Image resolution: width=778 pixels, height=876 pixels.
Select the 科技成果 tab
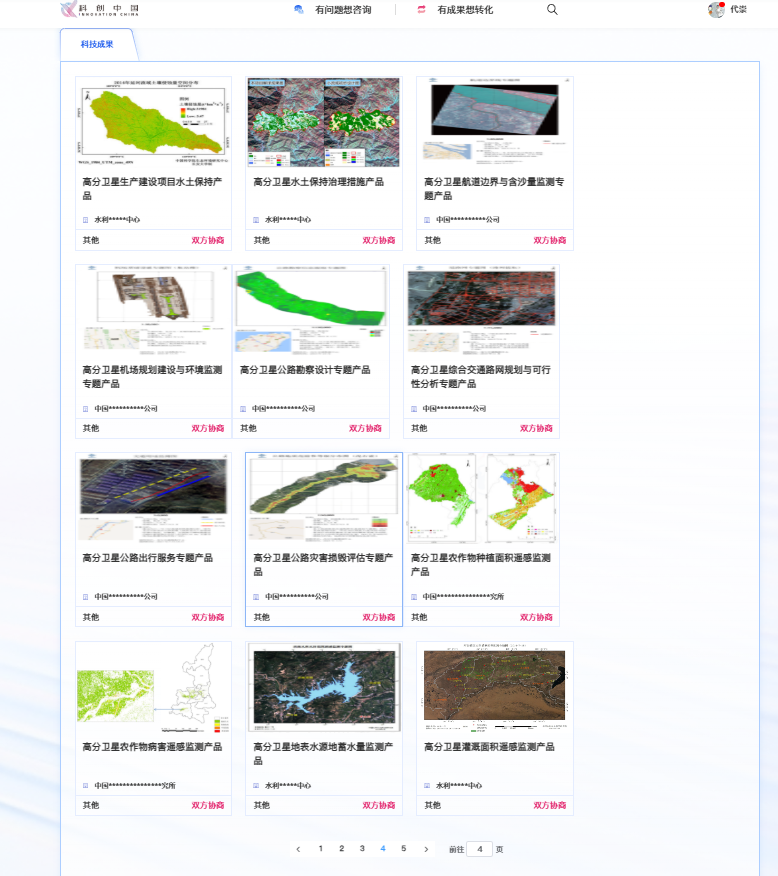pos(97,45)
